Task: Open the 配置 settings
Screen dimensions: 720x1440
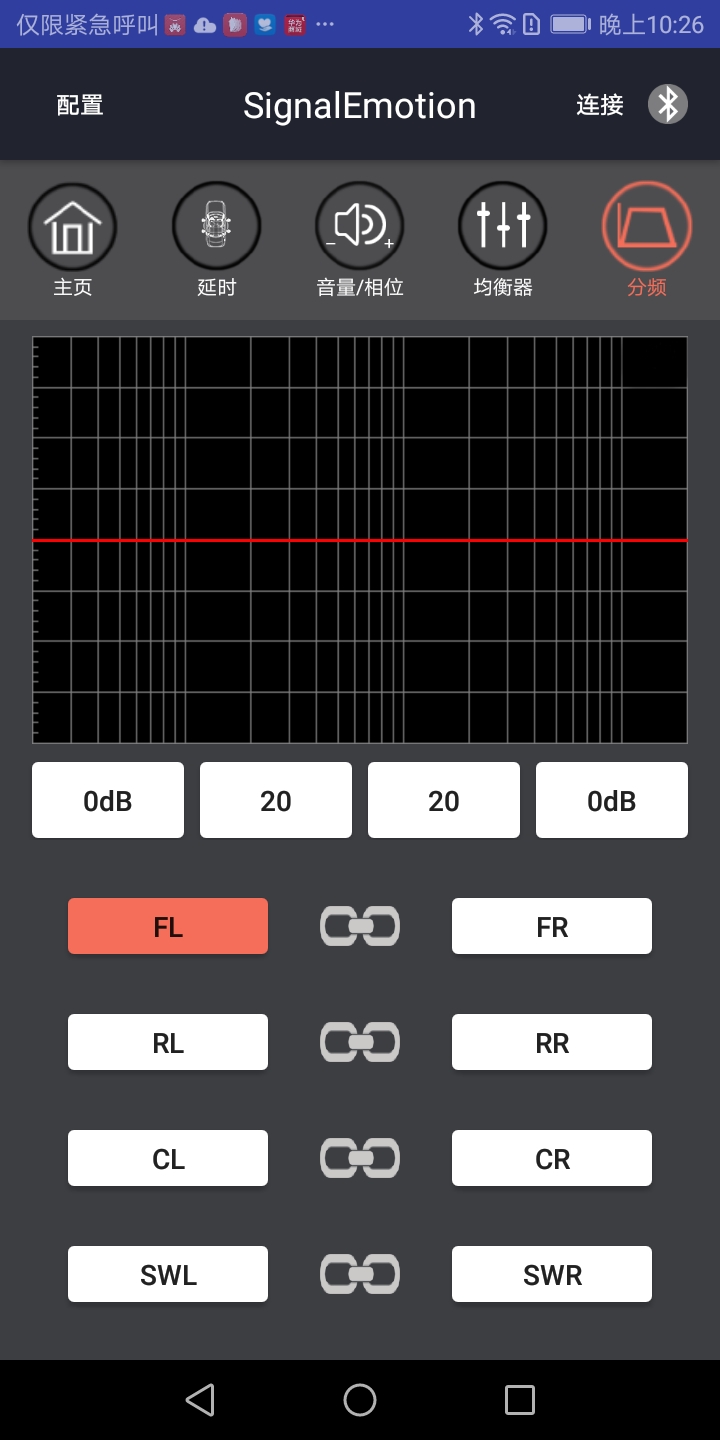Action: (80, 105)
